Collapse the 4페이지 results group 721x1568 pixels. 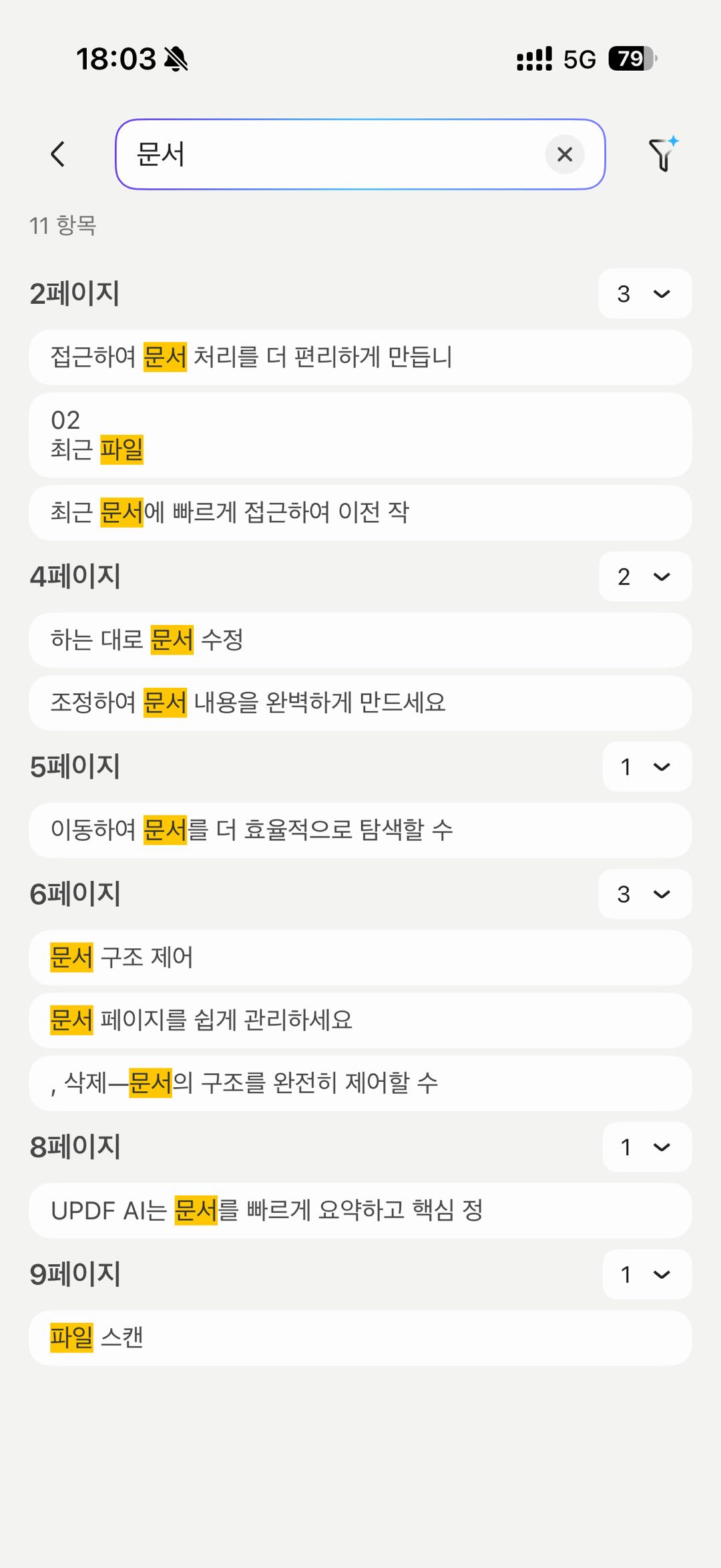645,577
